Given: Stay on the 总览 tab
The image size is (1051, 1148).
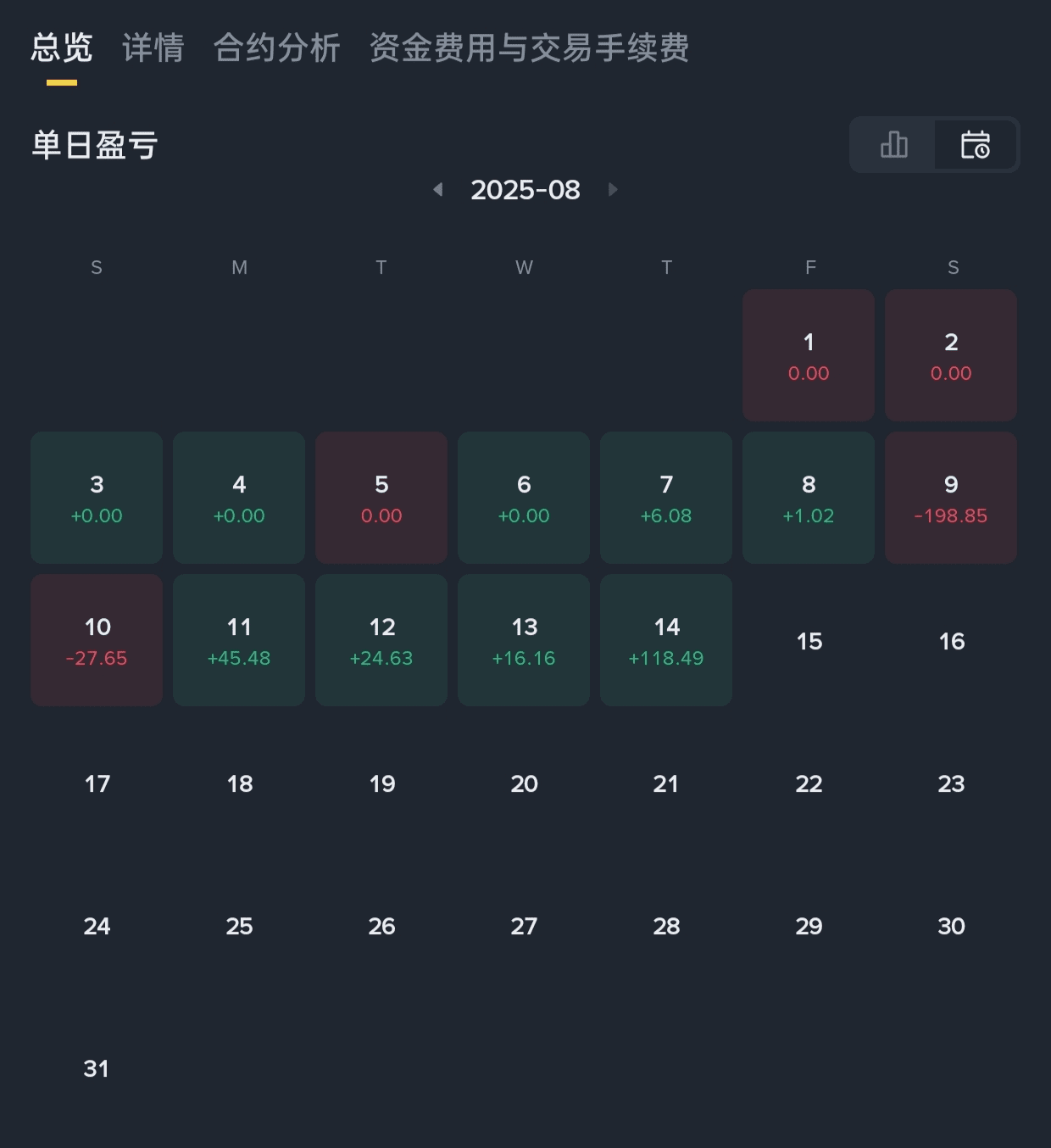Looking at the screenshot, I should click(x=61, y=48).
